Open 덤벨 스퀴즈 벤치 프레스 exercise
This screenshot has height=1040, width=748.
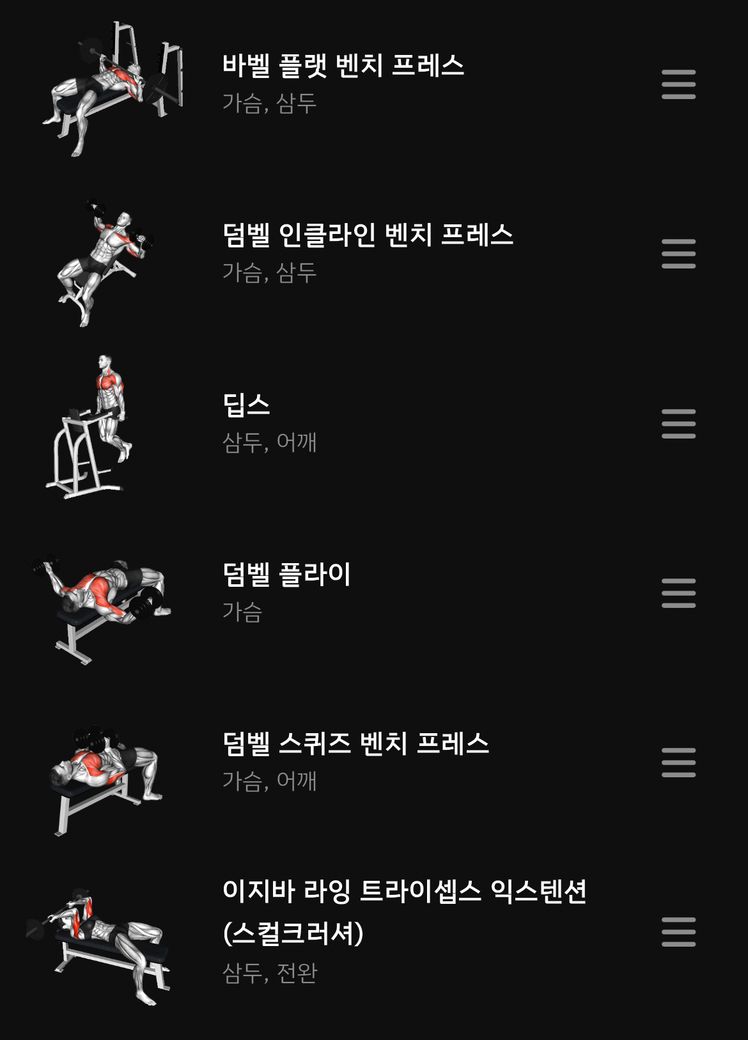tap(355, 744)
